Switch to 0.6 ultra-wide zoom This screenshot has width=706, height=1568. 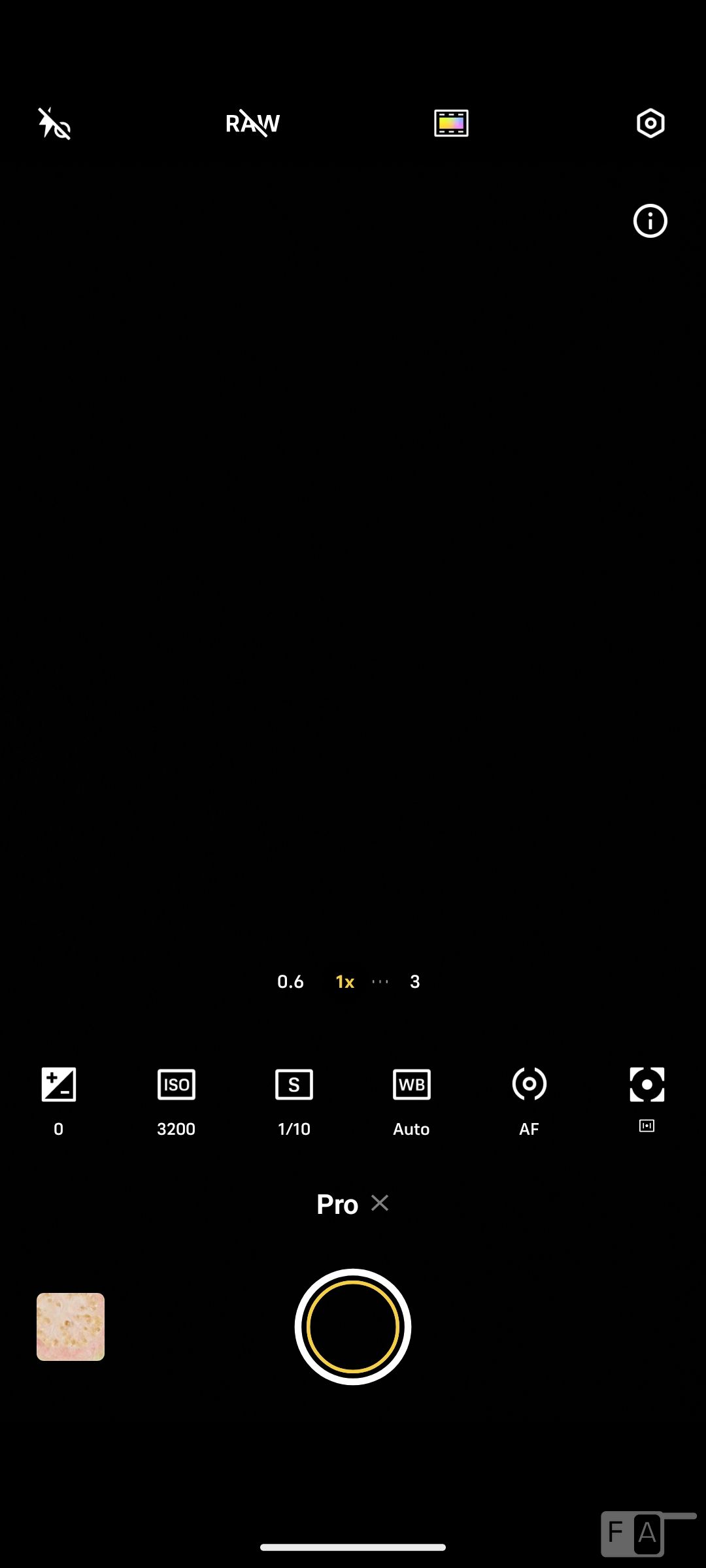[290, 981]
